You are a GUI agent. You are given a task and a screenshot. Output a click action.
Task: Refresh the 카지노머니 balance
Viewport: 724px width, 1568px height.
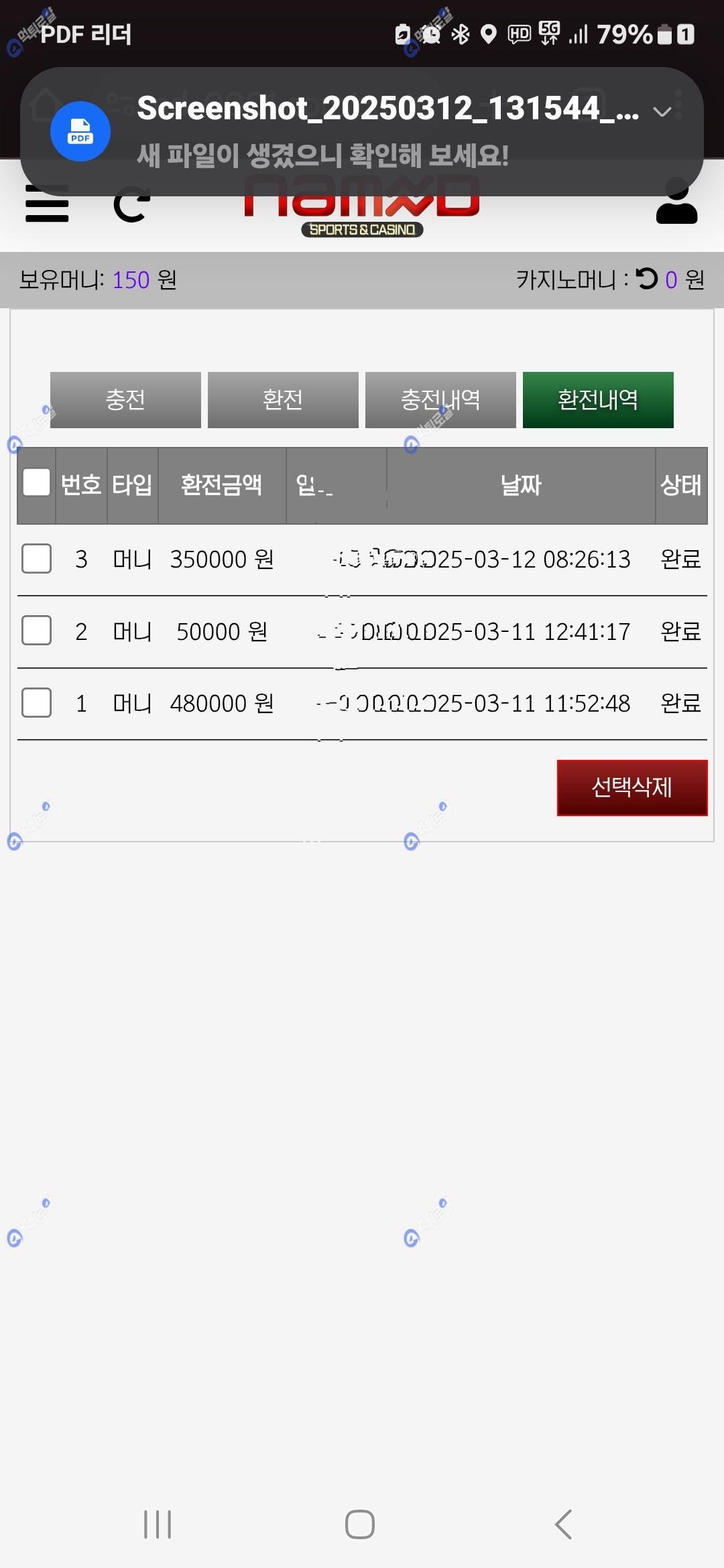(x=647, y=279)
